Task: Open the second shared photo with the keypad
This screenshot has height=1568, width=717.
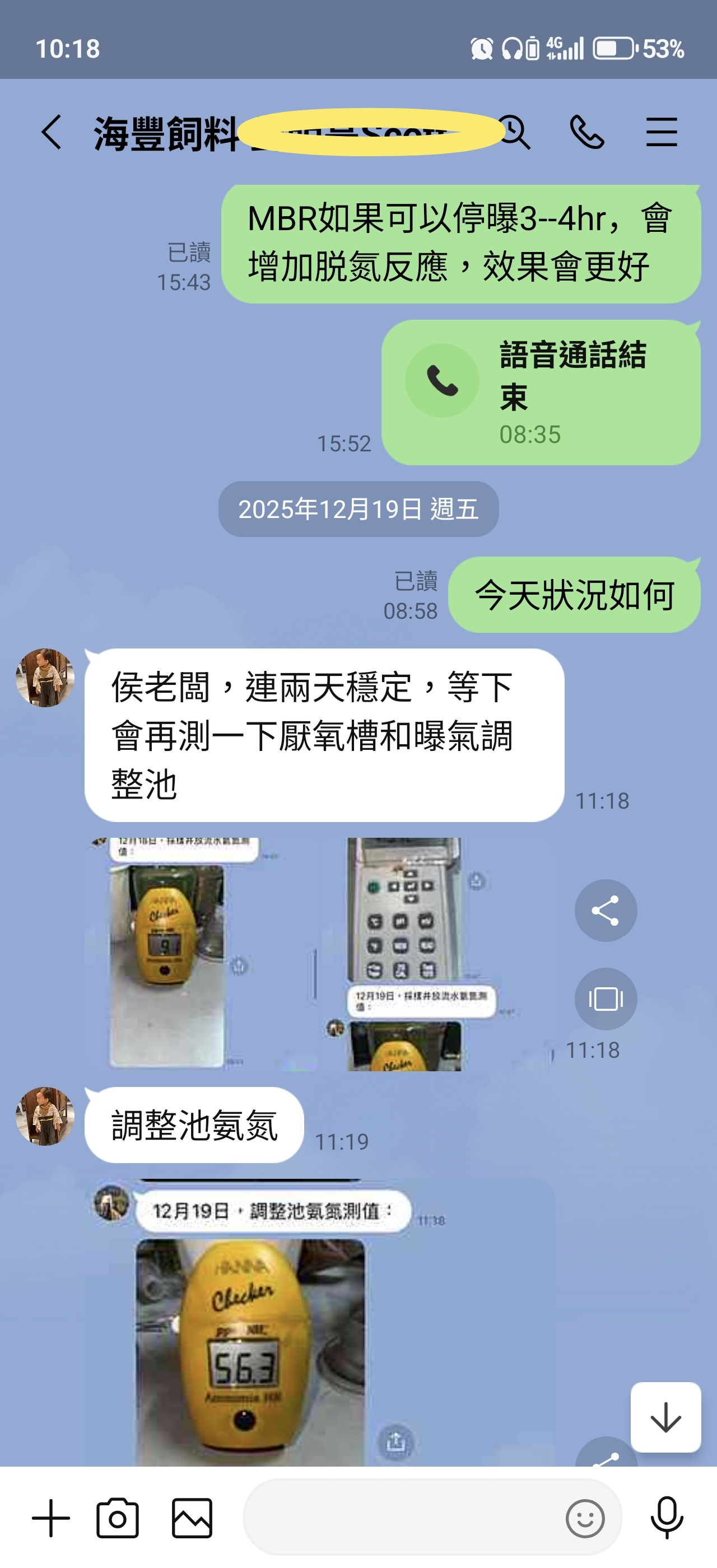Action: [438, 954]
